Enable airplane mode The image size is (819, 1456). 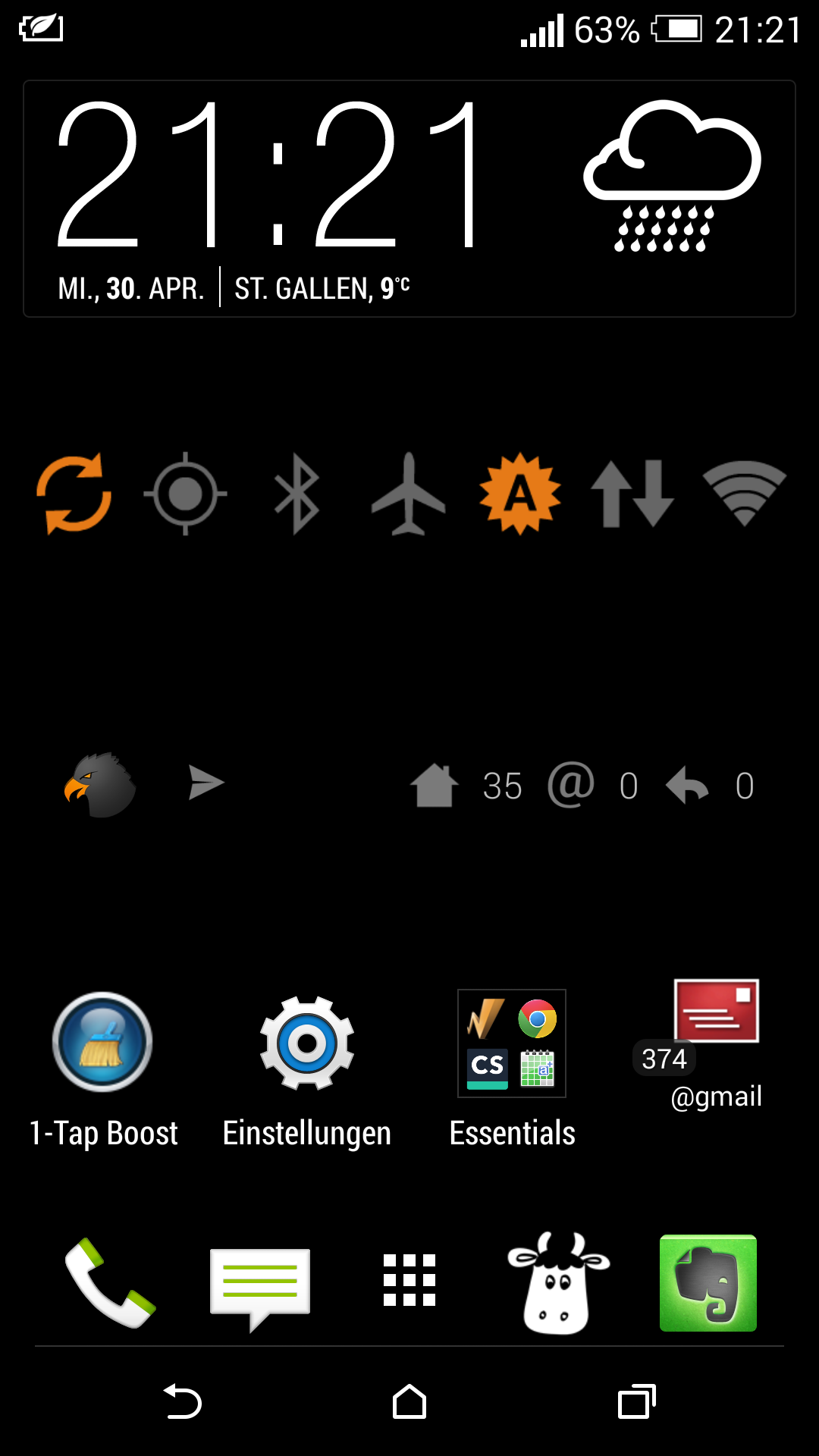click(409, 494)
